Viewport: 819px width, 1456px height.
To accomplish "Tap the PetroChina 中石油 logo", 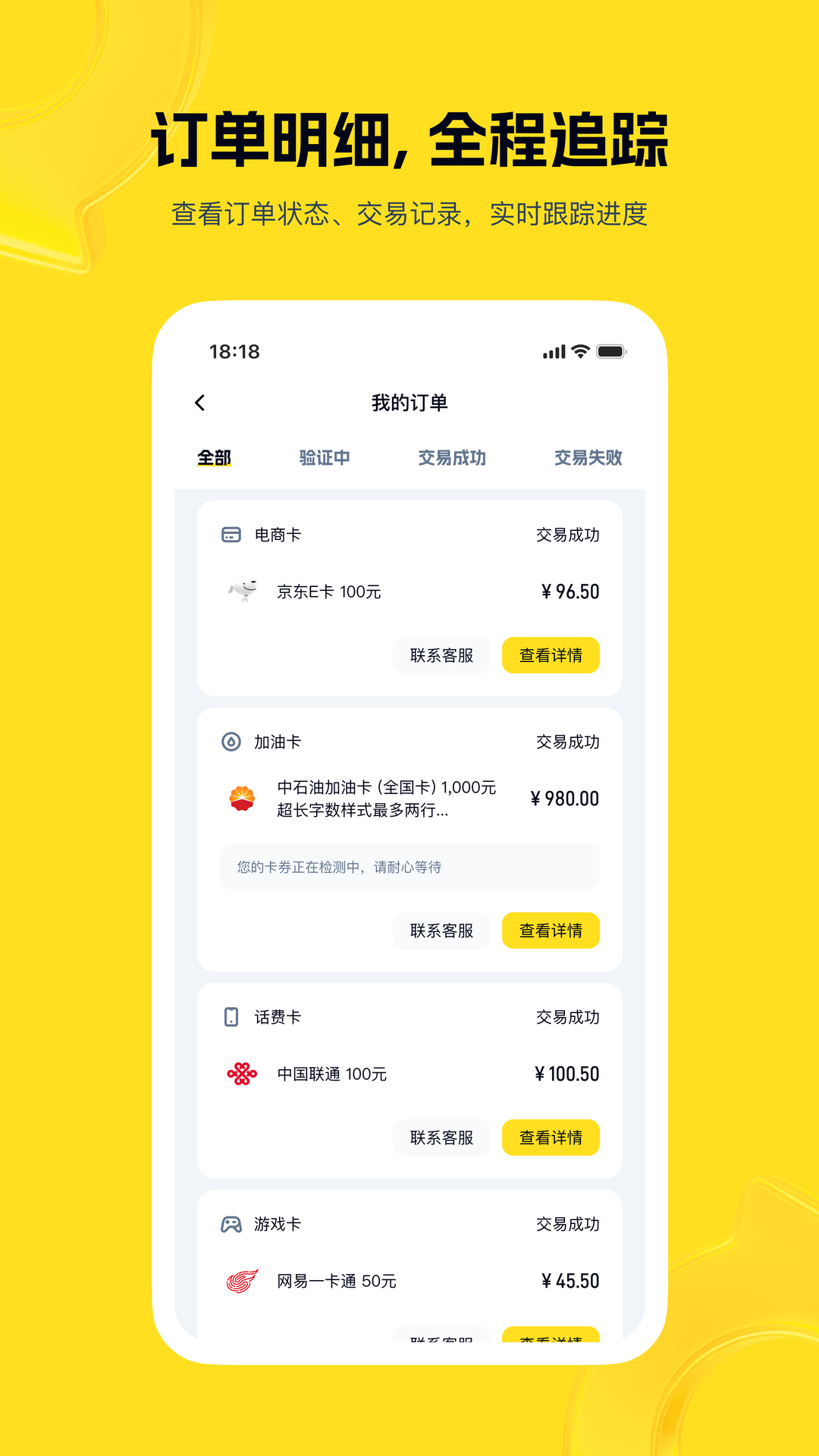I will [x=243, y=799].
